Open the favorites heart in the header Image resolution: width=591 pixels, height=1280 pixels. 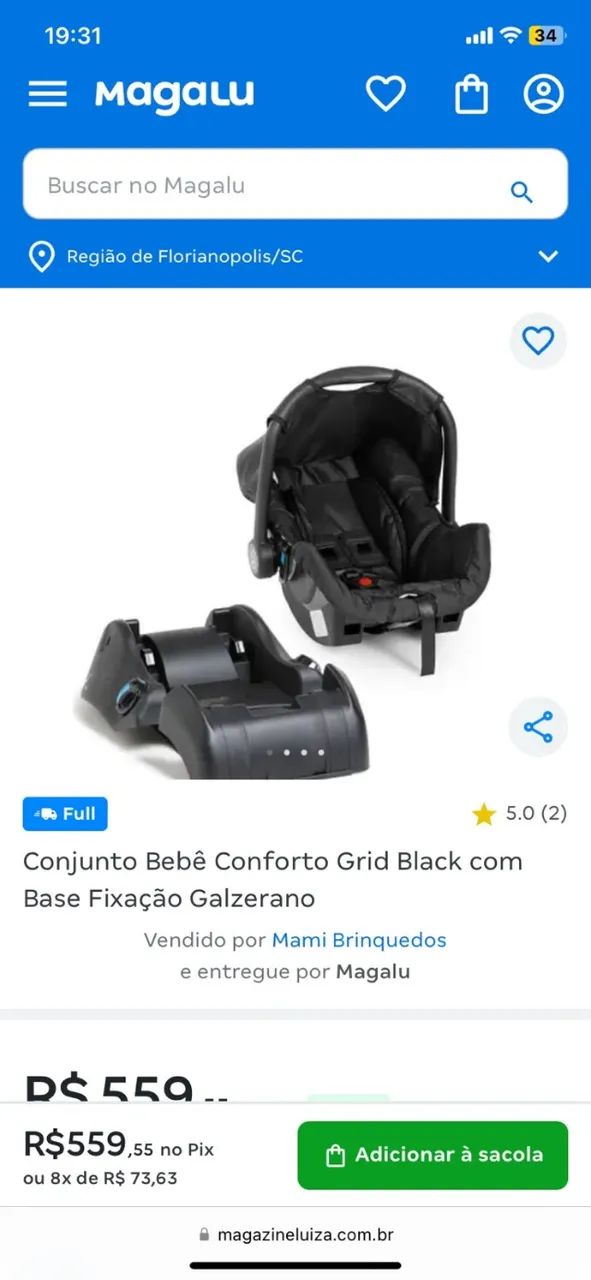pos(385,94)
